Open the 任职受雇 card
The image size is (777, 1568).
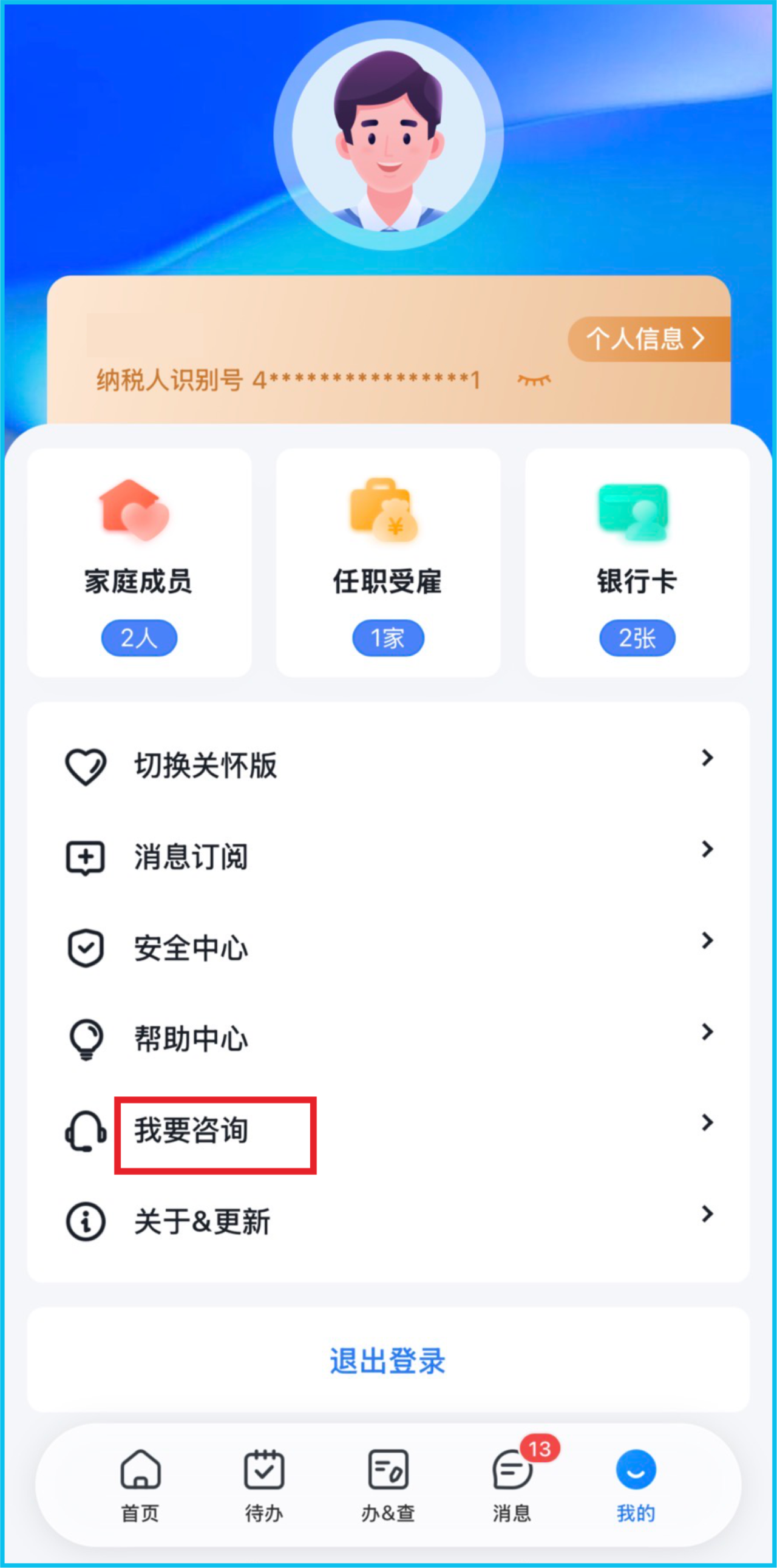388,563
